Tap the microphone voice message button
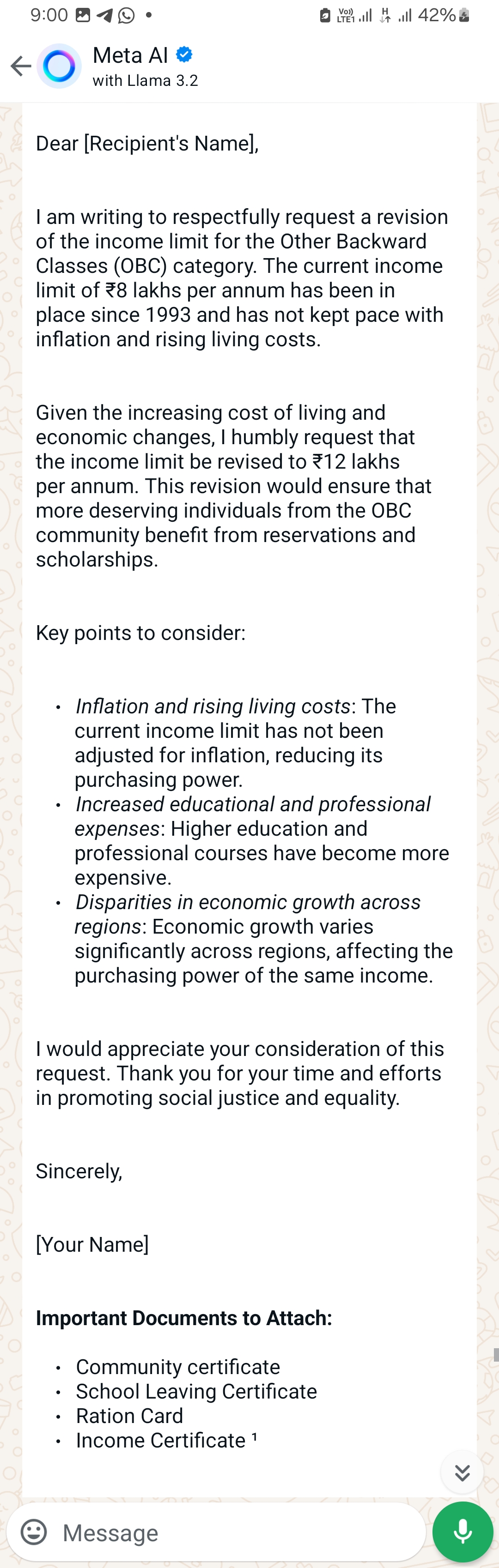This screenshot has width=499, height=1568. pos(462,1532)
